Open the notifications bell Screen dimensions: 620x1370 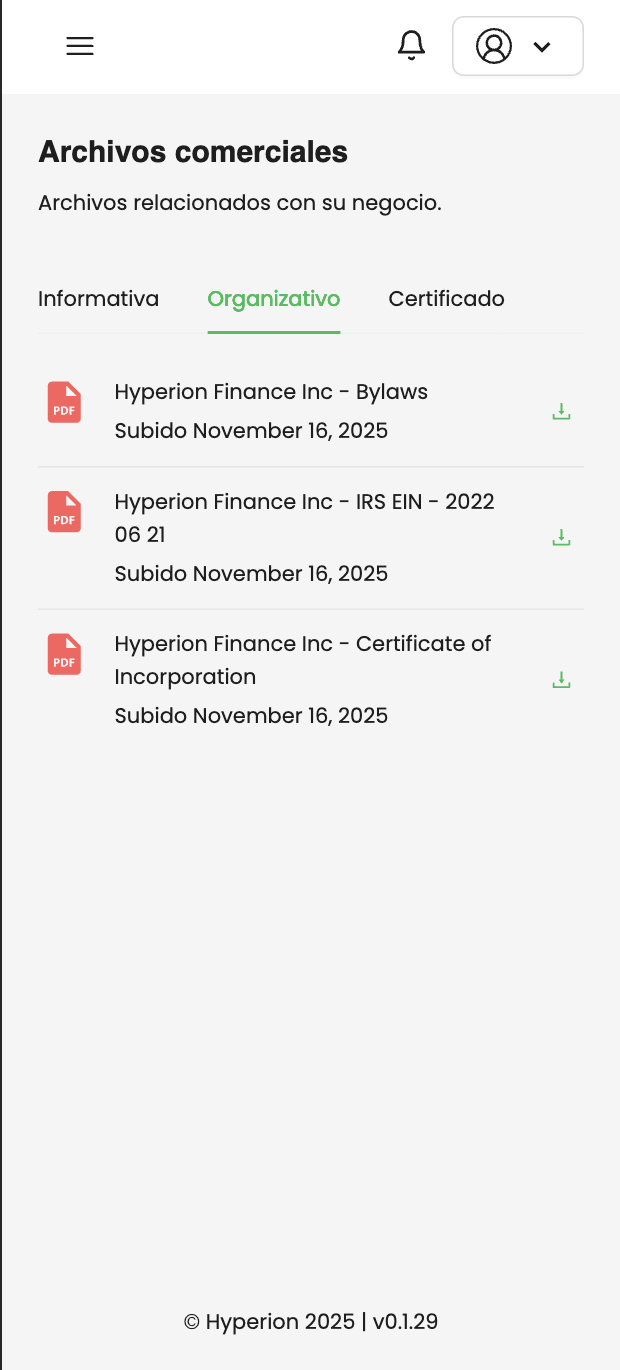(x=411, y=46)
